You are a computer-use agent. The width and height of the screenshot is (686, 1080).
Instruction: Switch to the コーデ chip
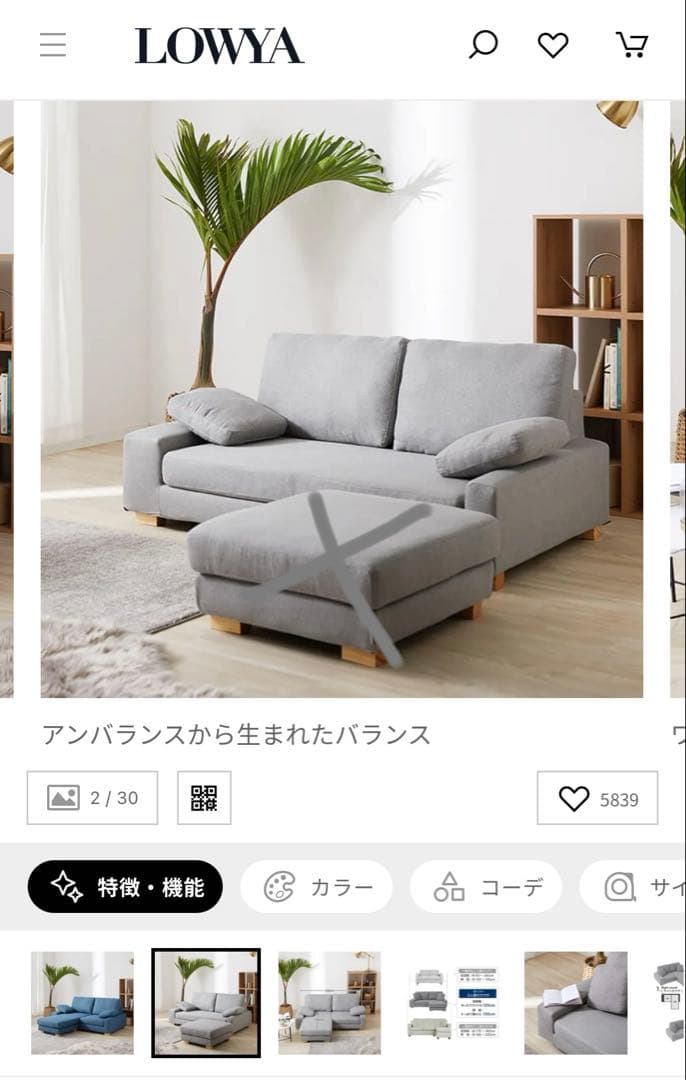pos(486,887)
